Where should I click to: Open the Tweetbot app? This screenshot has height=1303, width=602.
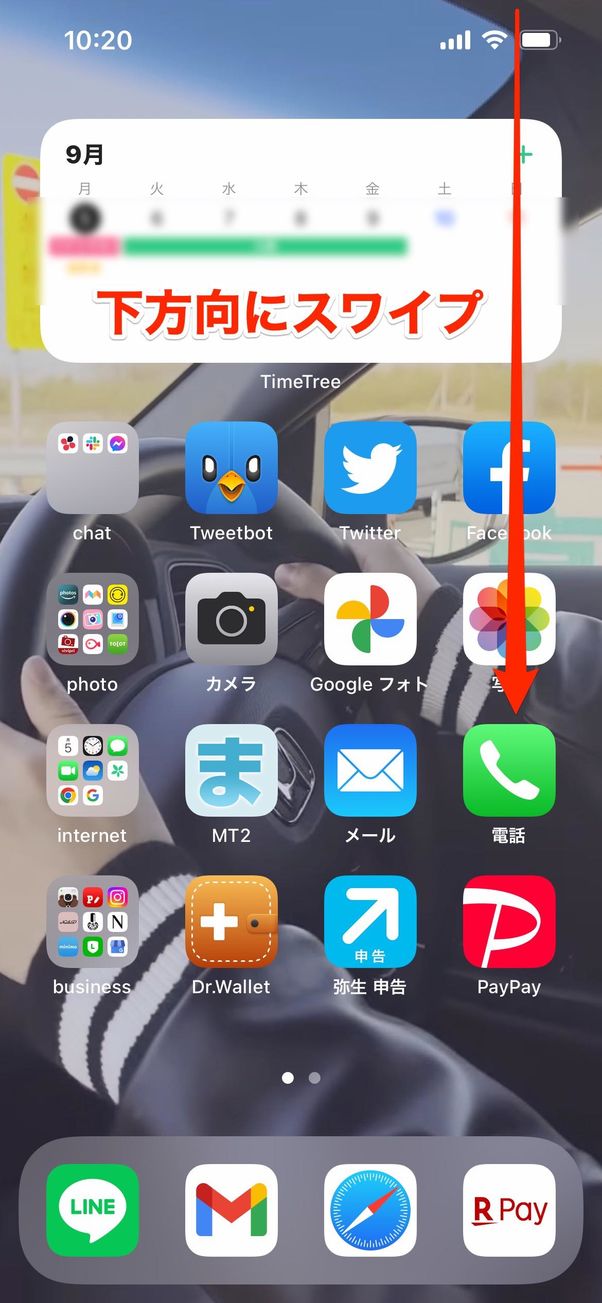231,468
